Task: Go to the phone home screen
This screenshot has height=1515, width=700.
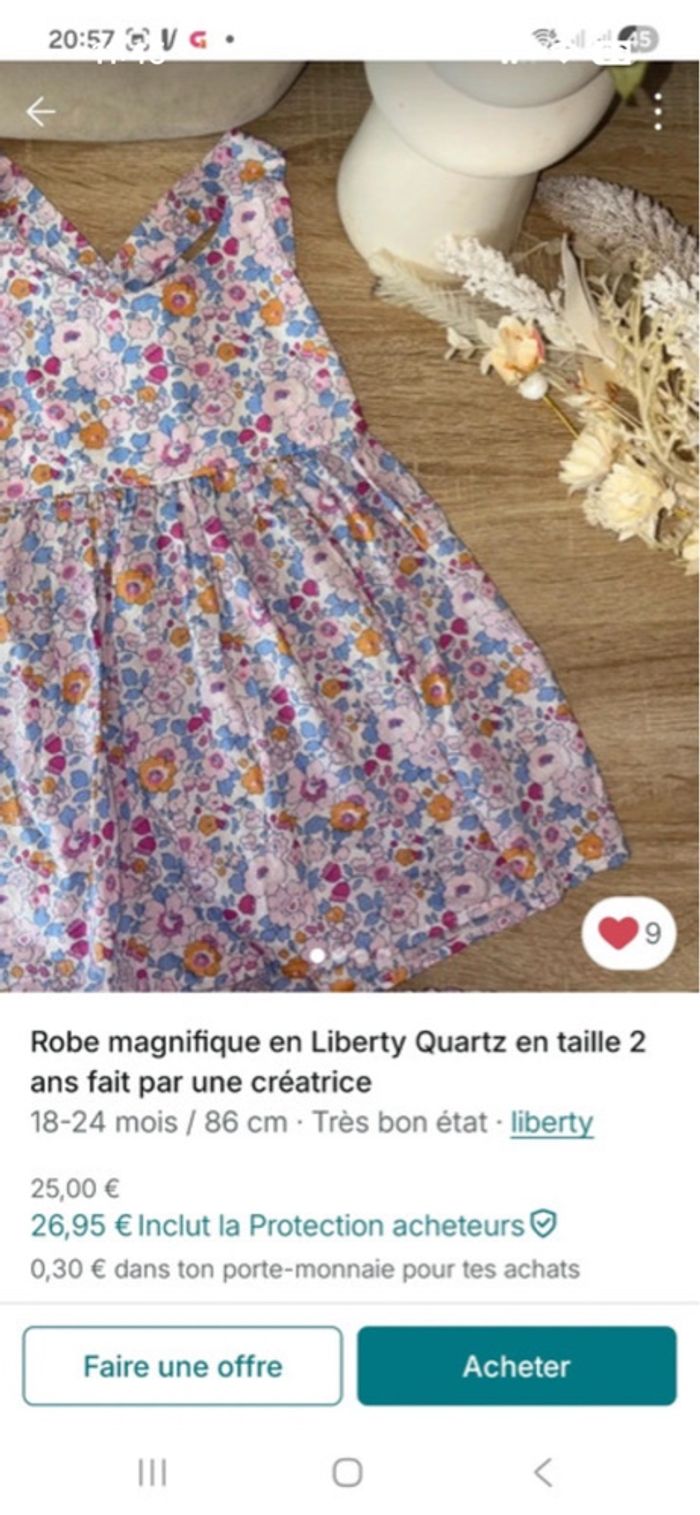Action: 347,1472
